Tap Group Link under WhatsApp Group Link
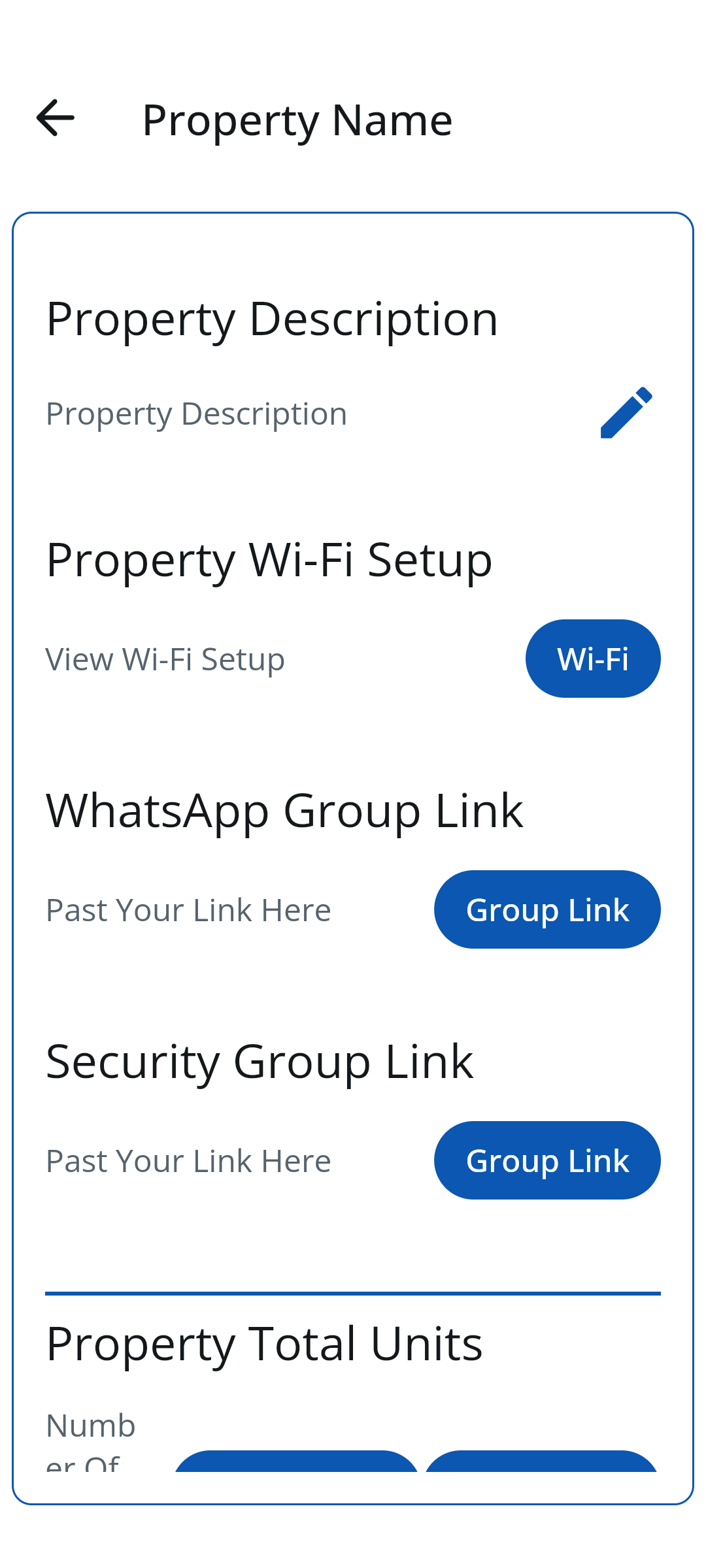The width and height of the screenshot is (706, 1568). (546, 909)
